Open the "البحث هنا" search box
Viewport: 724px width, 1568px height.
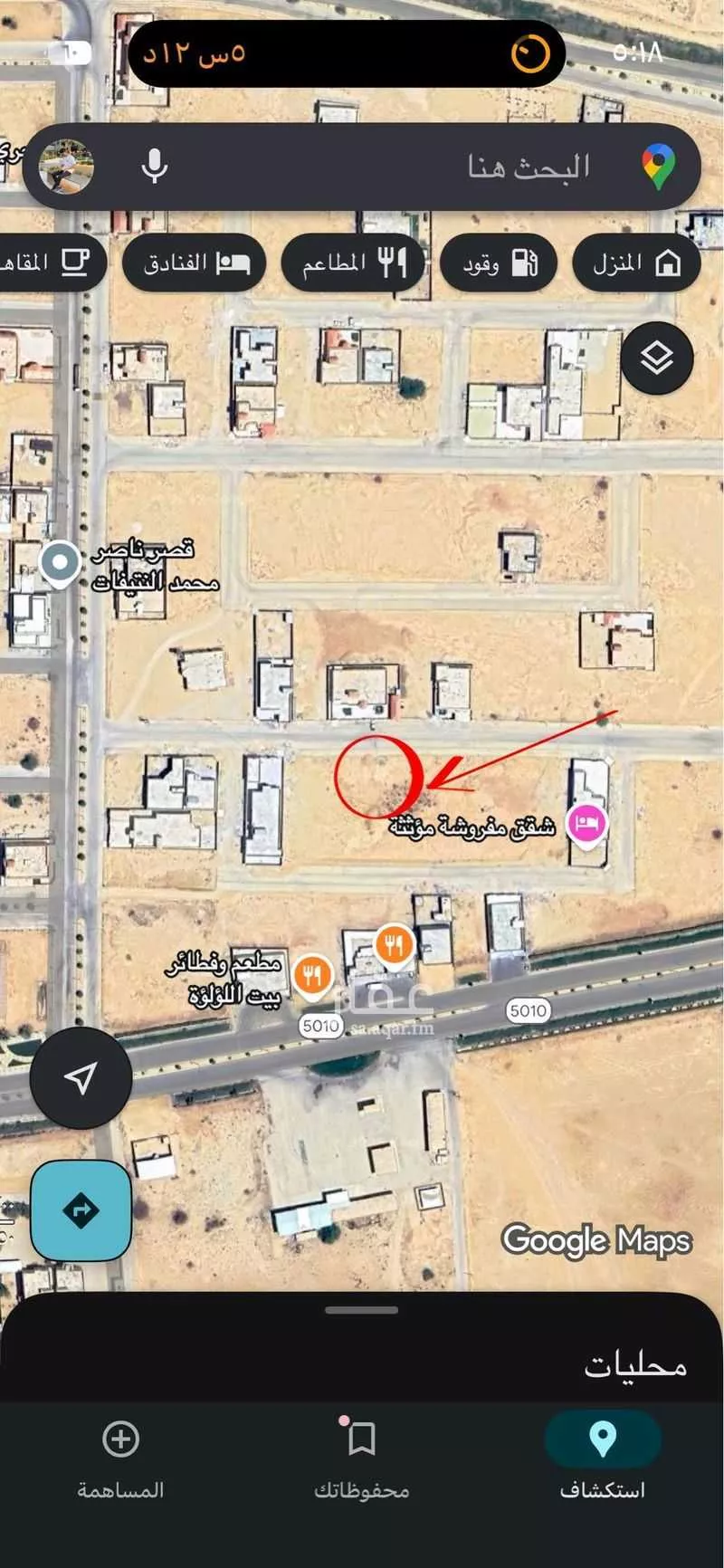tap(471, 167)
